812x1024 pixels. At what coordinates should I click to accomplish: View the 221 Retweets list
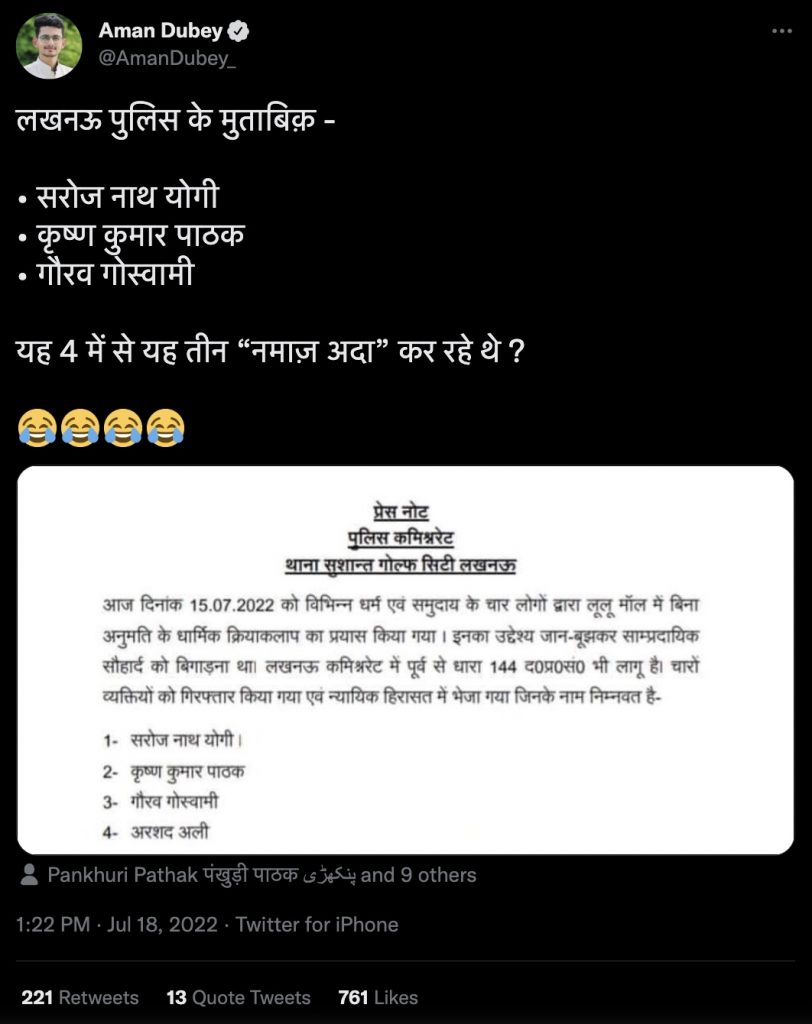80,997
